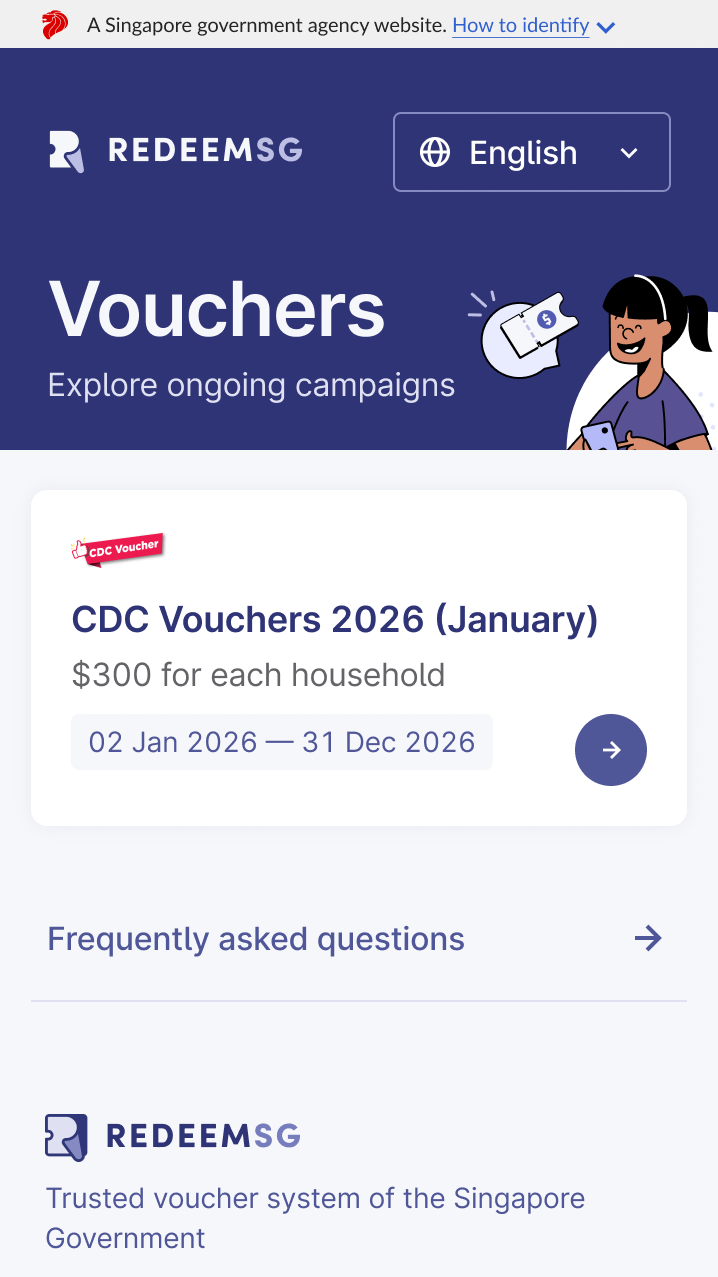Tap the RedeemSG logo in the header
Image resolution: width=718 pixels, height=1277 pixels.
(x=176, y=151)
